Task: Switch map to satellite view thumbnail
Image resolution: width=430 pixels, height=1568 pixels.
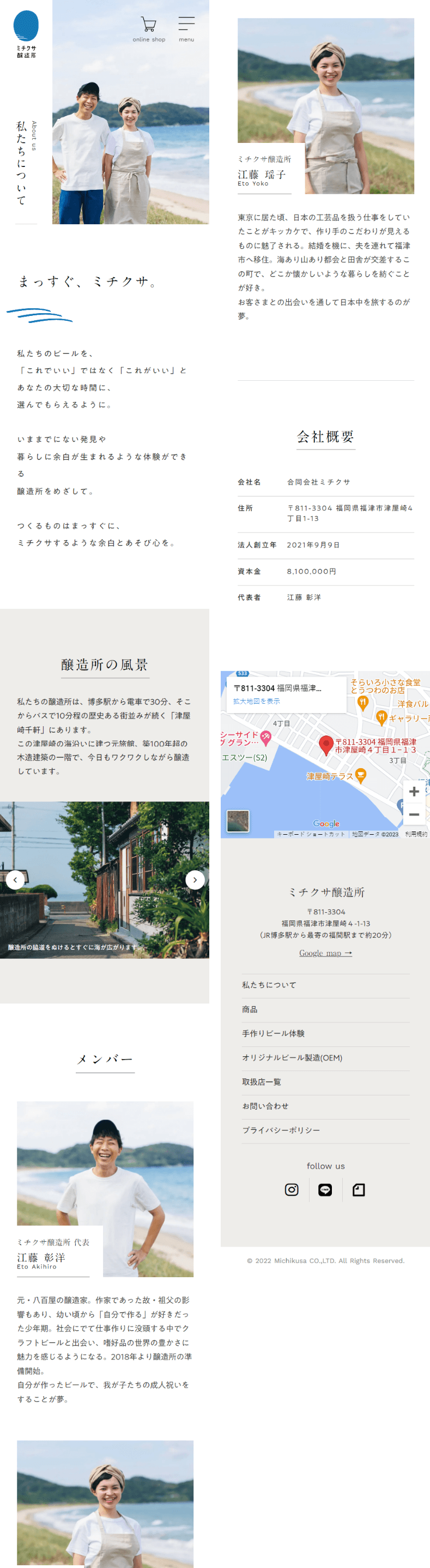Action: click(x=238, y=821)
